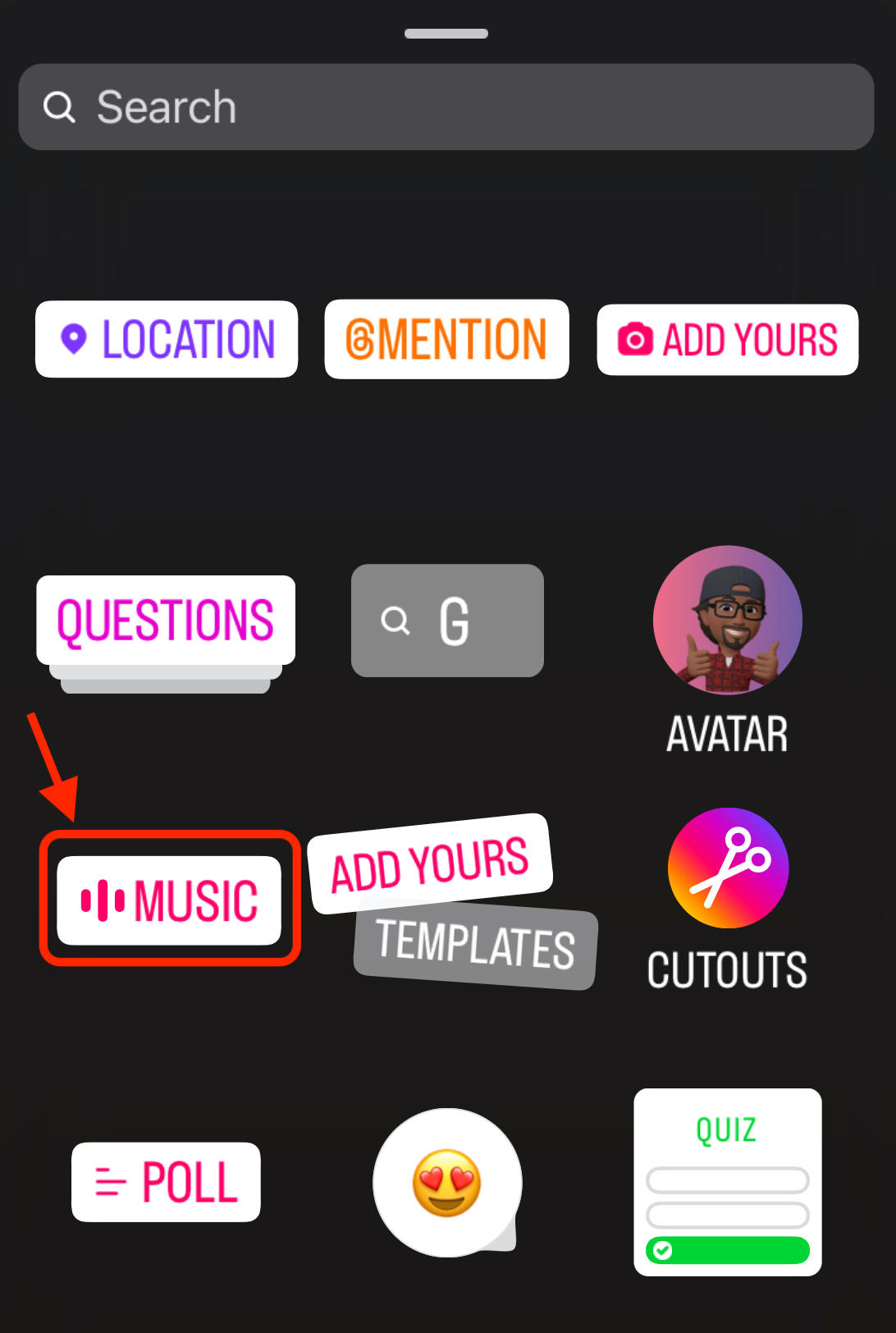Select the Questions sticker
Screen dimensions: 896x1333
coord(165,620)
